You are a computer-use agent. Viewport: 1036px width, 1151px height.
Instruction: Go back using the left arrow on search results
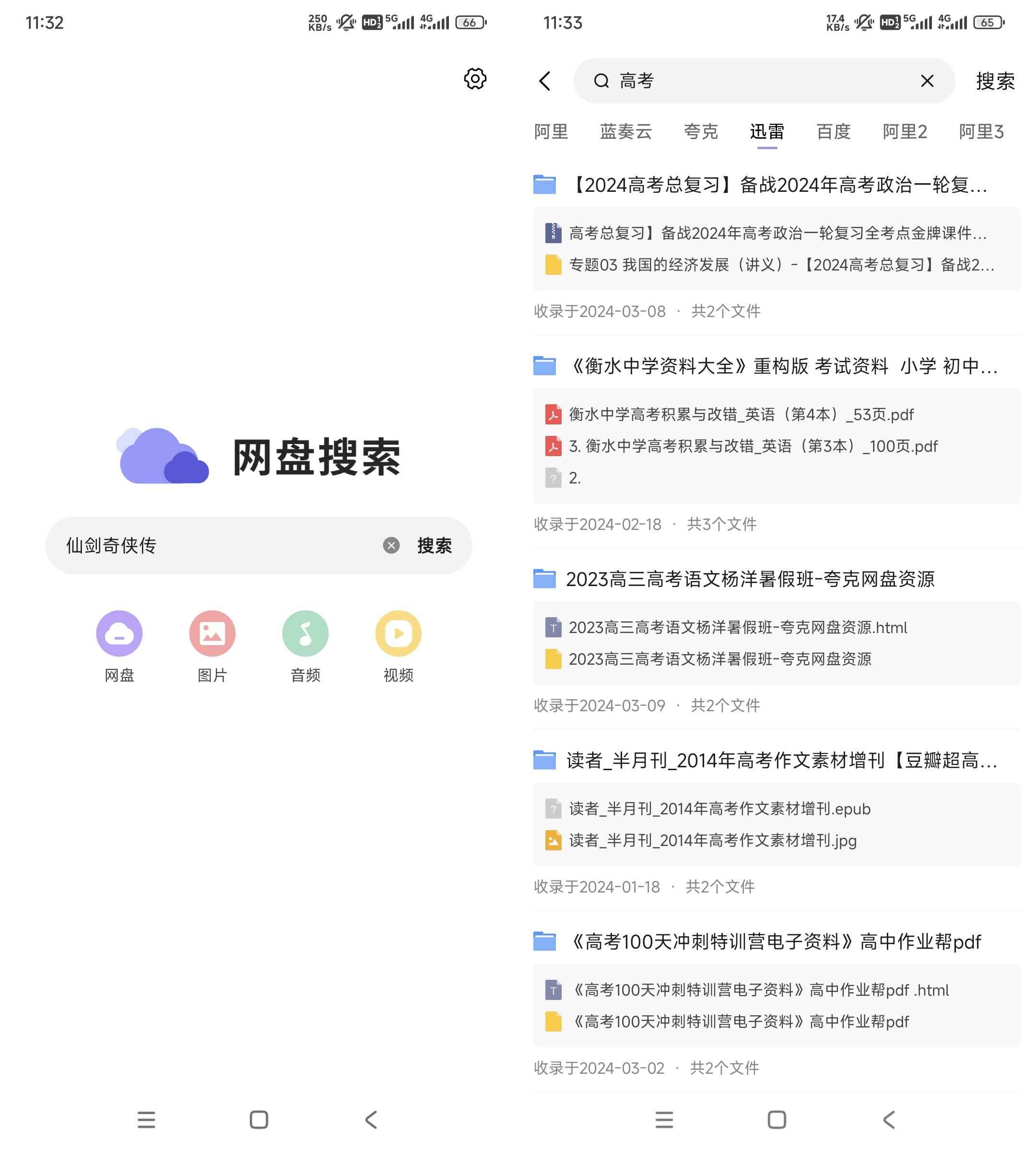tap(545, 81)
